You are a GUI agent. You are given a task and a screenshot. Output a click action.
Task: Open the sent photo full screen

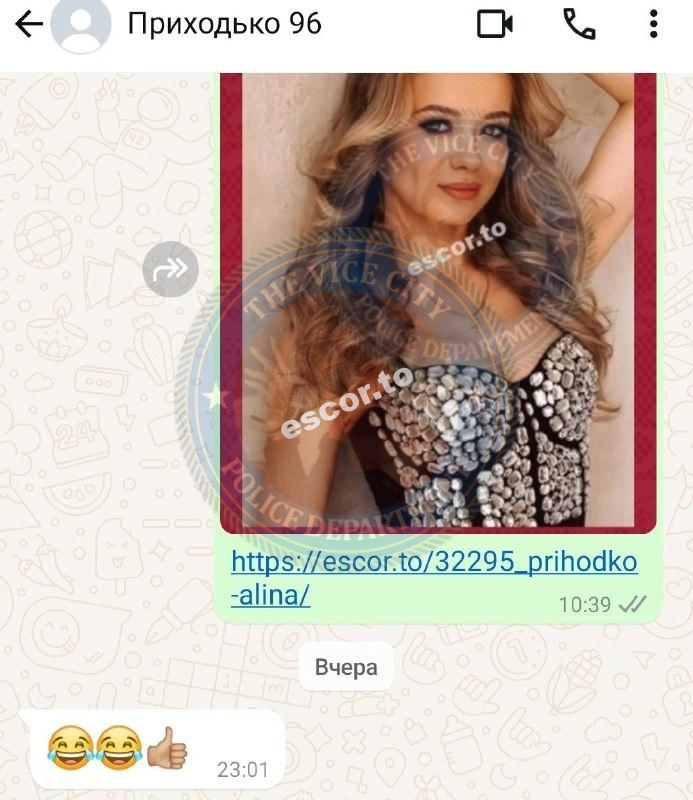[438, 303]
